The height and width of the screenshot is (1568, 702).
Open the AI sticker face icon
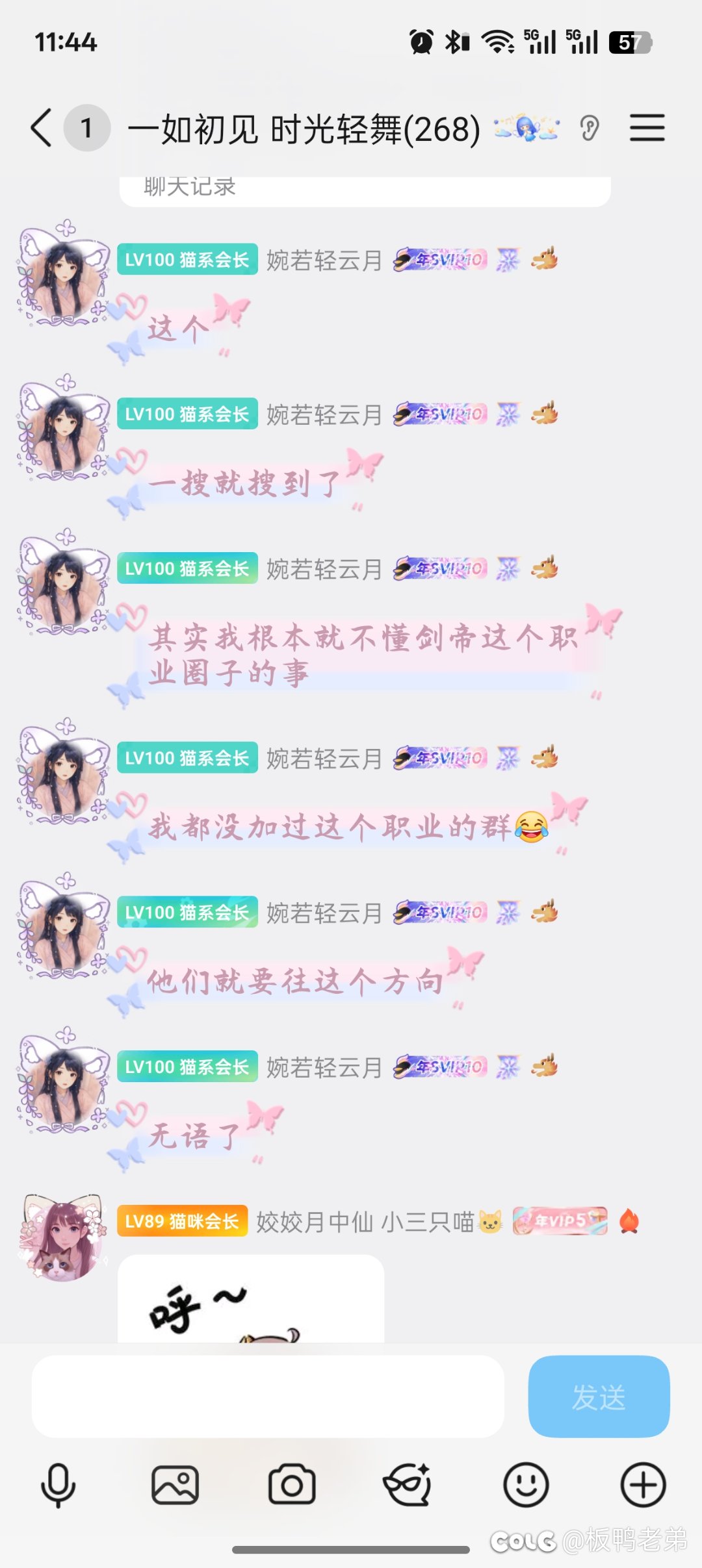(x=408, y=1485)
